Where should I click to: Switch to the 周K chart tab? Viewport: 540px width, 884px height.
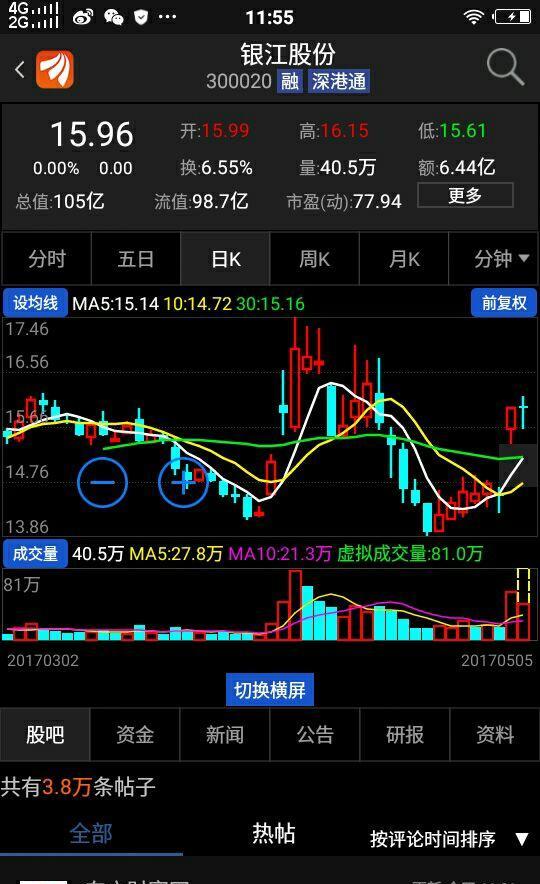coord(315,259)
